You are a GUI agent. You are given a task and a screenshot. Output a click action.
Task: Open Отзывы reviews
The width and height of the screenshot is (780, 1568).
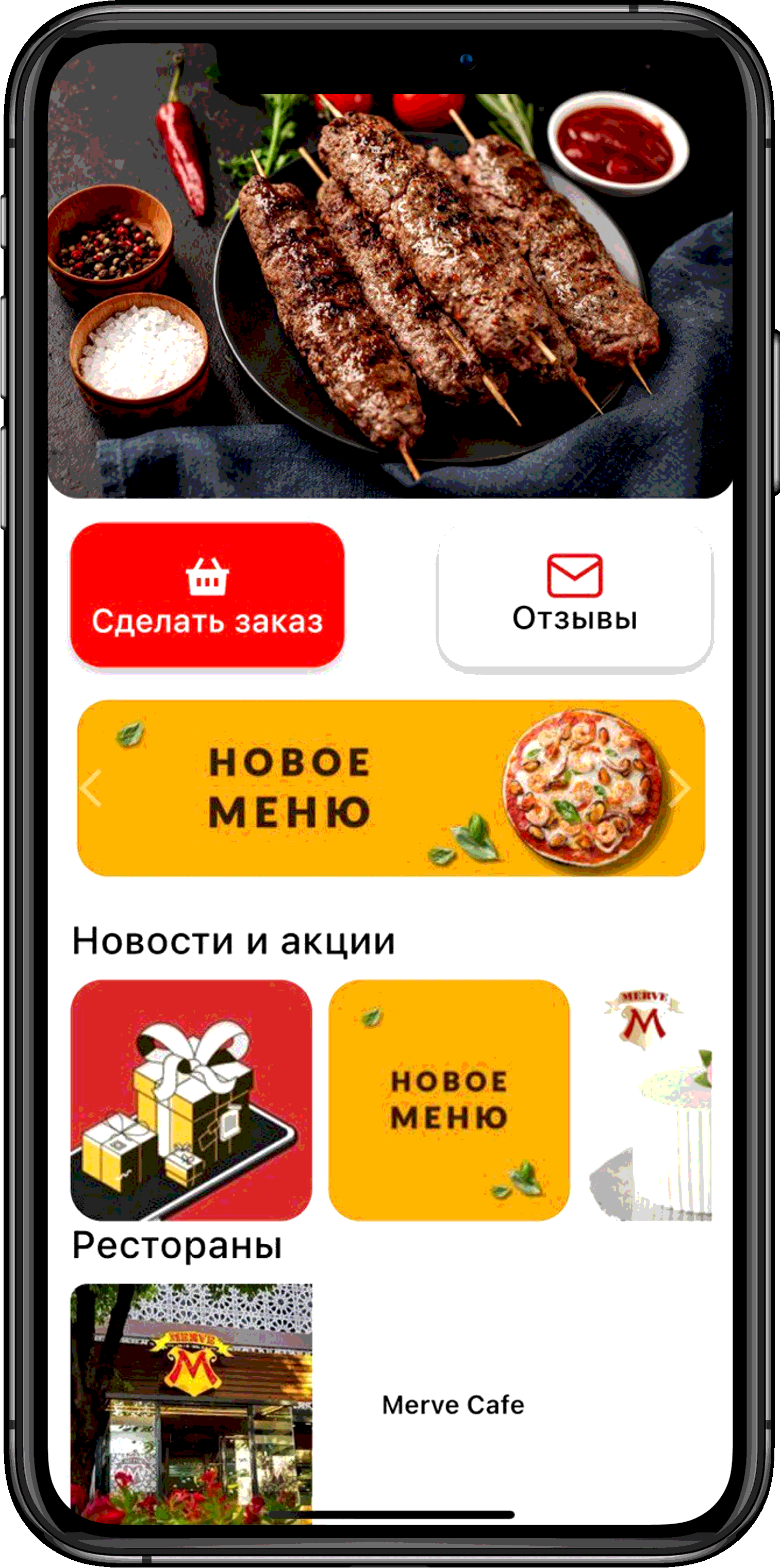[574, 596]
